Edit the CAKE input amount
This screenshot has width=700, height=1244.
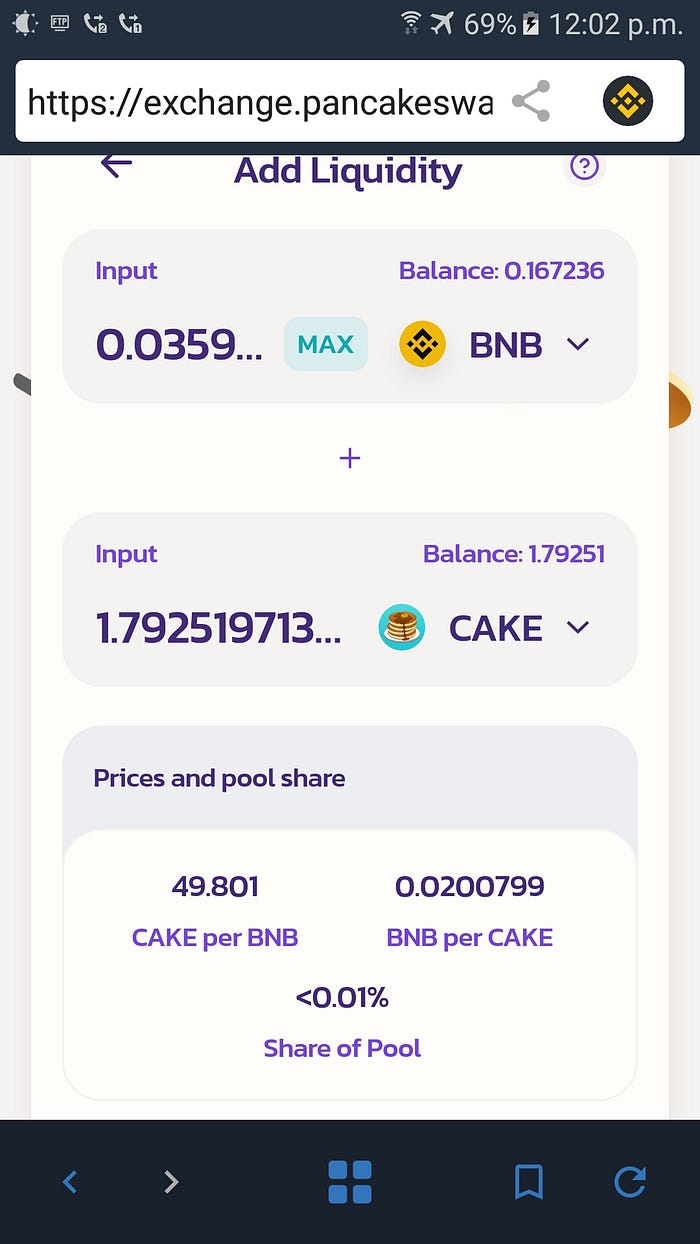point(219,628)
